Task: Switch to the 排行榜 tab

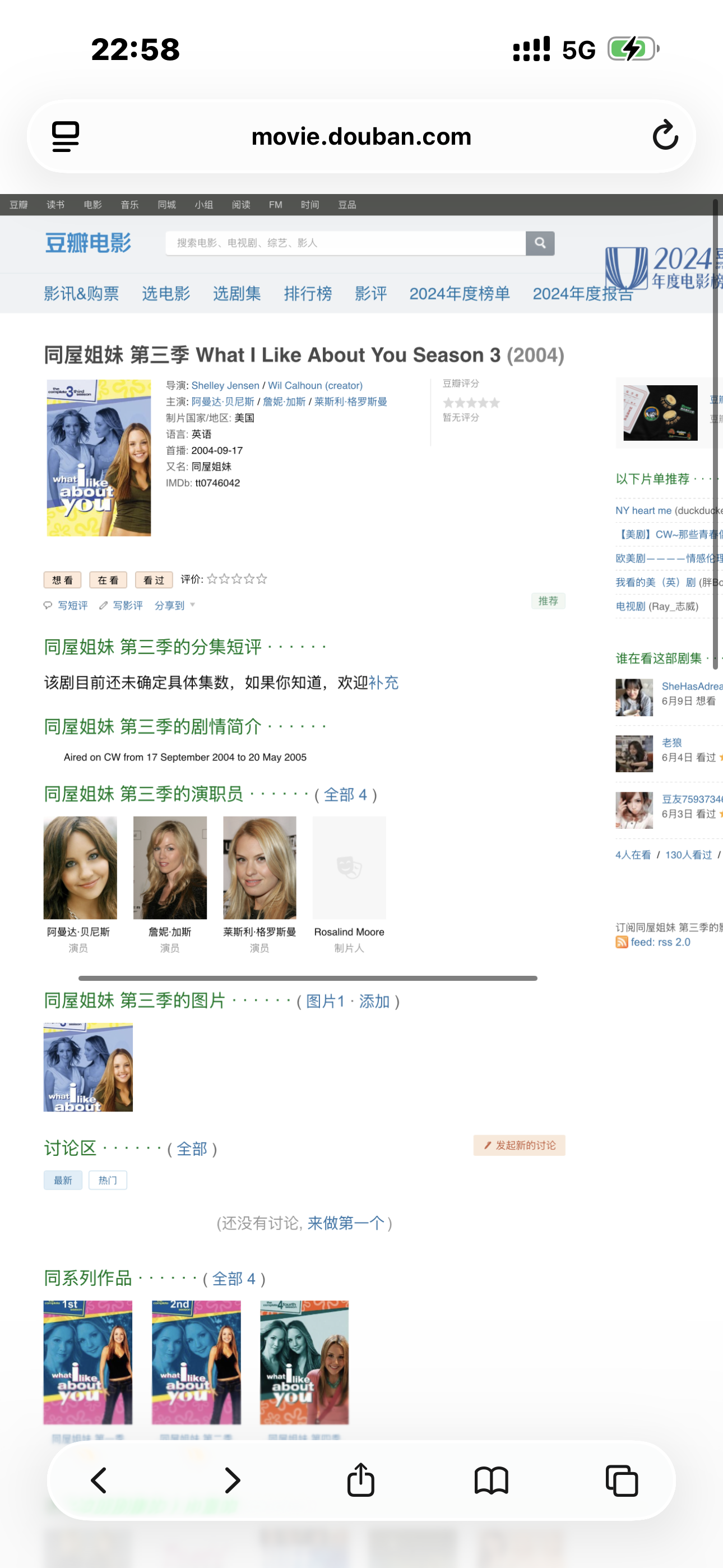Action: tap(308, 294)
